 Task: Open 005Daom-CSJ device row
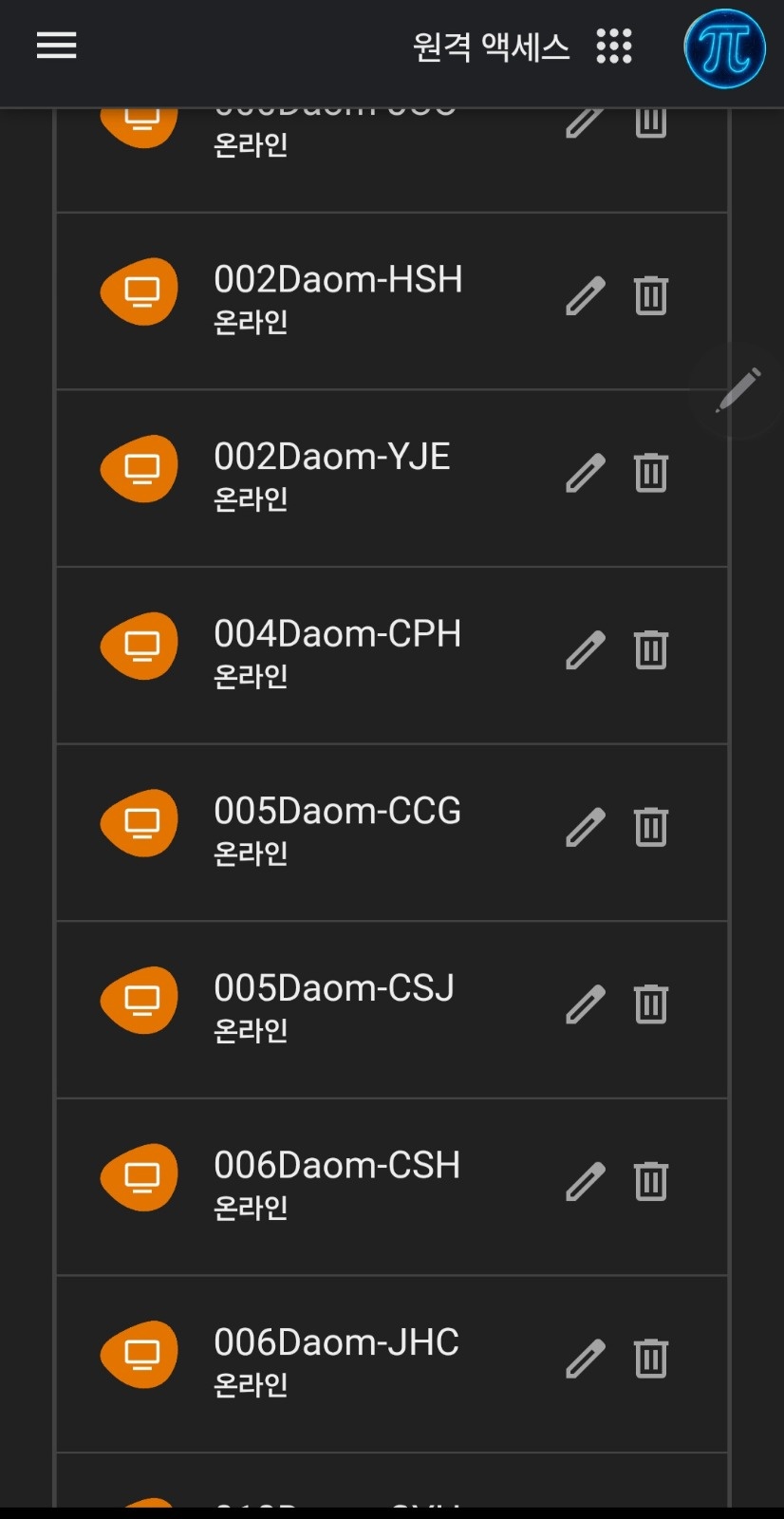coord(334,988)
